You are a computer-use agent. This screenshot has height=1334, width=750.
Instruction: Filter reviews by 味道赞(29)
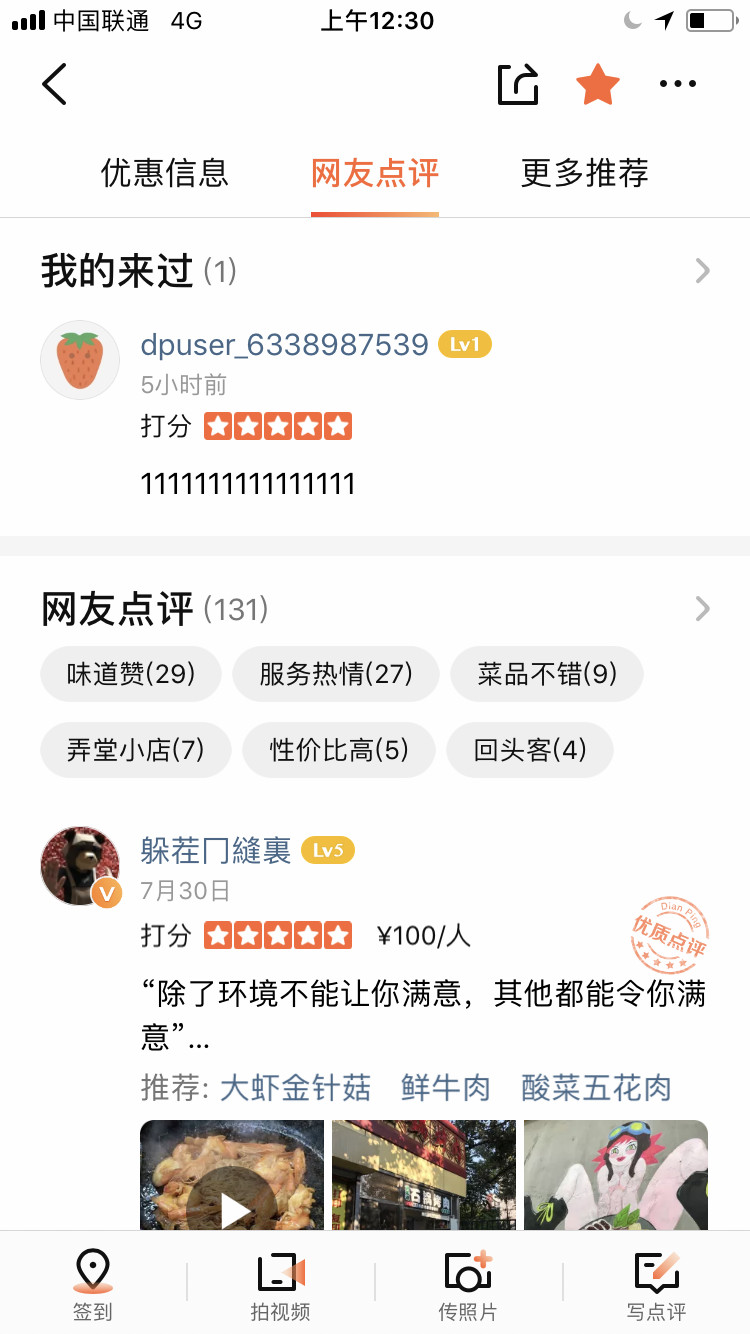tap(131, 674)
